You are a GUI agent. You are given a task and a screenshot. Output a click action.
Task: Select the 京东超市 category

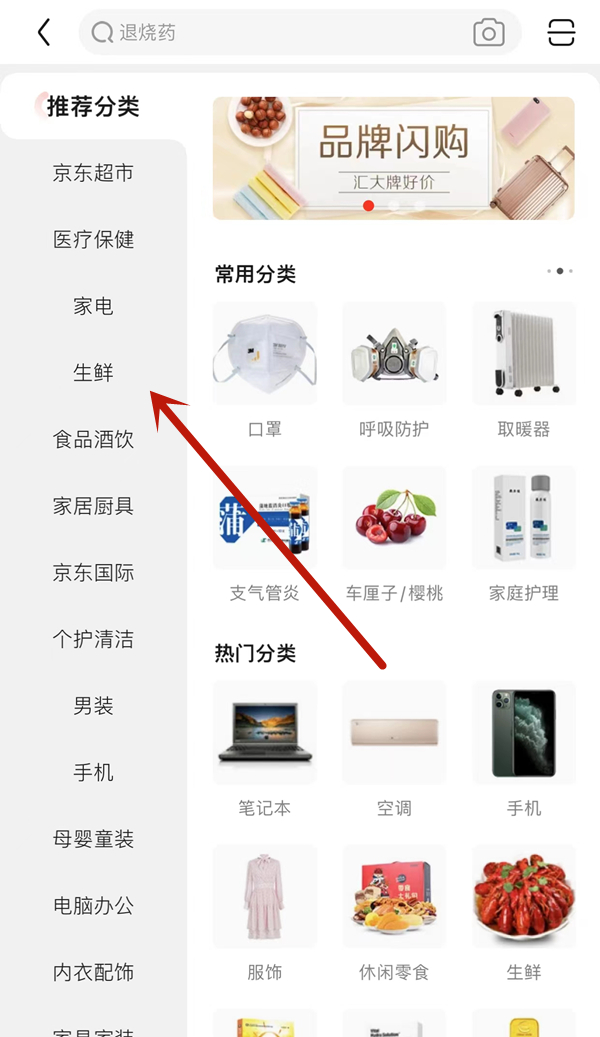click(93, 173)
